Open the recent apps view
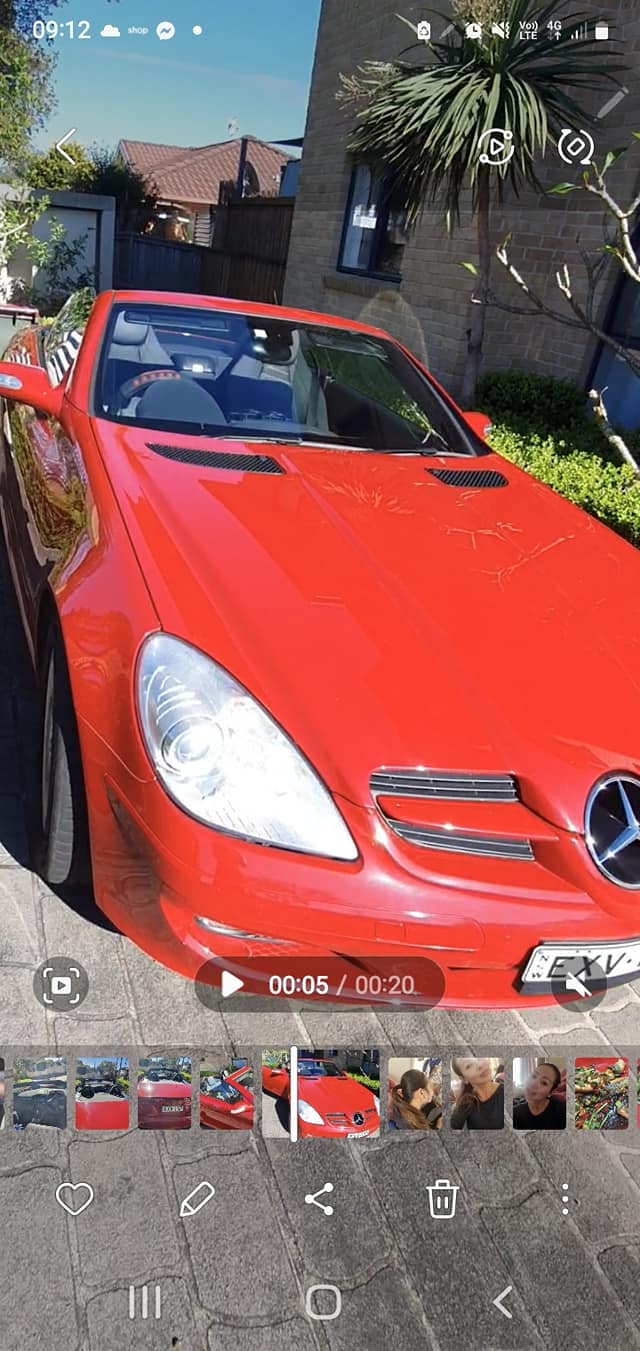 (x=144, y=1302)
